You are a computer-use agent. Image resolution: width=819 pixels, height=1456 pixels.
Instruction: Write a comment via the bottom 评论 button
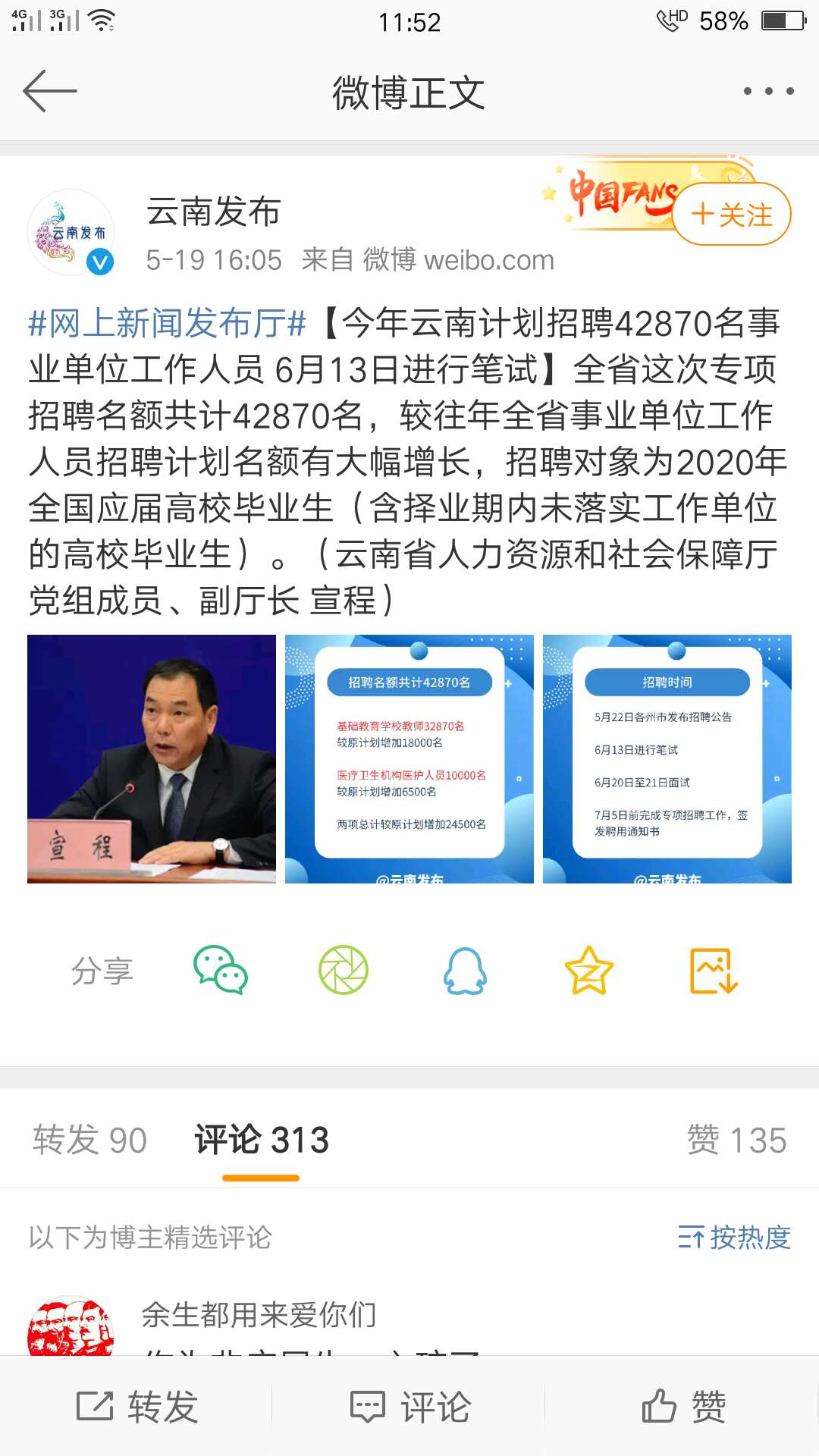[409, 1407]
